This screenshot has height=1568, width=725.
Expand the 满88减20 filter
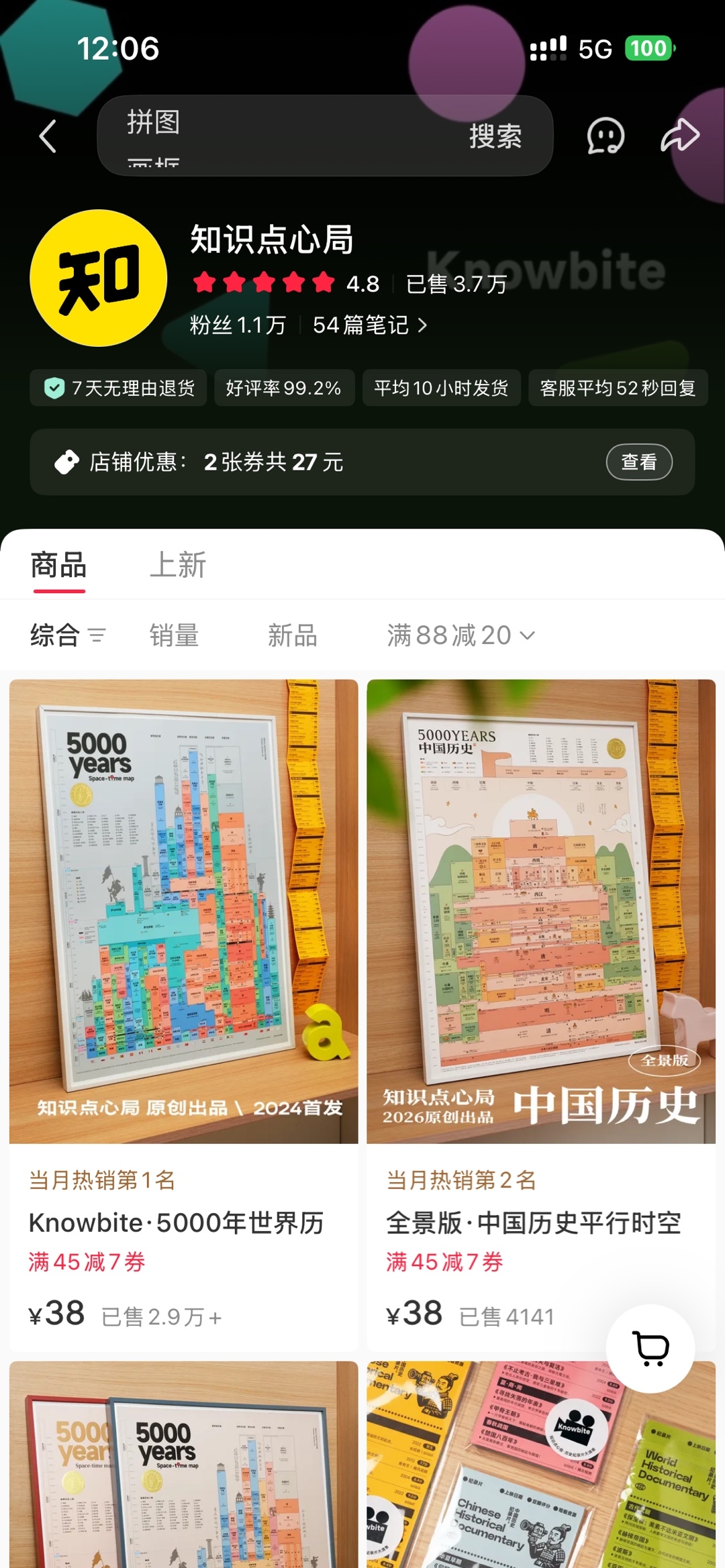pos(461,635)
